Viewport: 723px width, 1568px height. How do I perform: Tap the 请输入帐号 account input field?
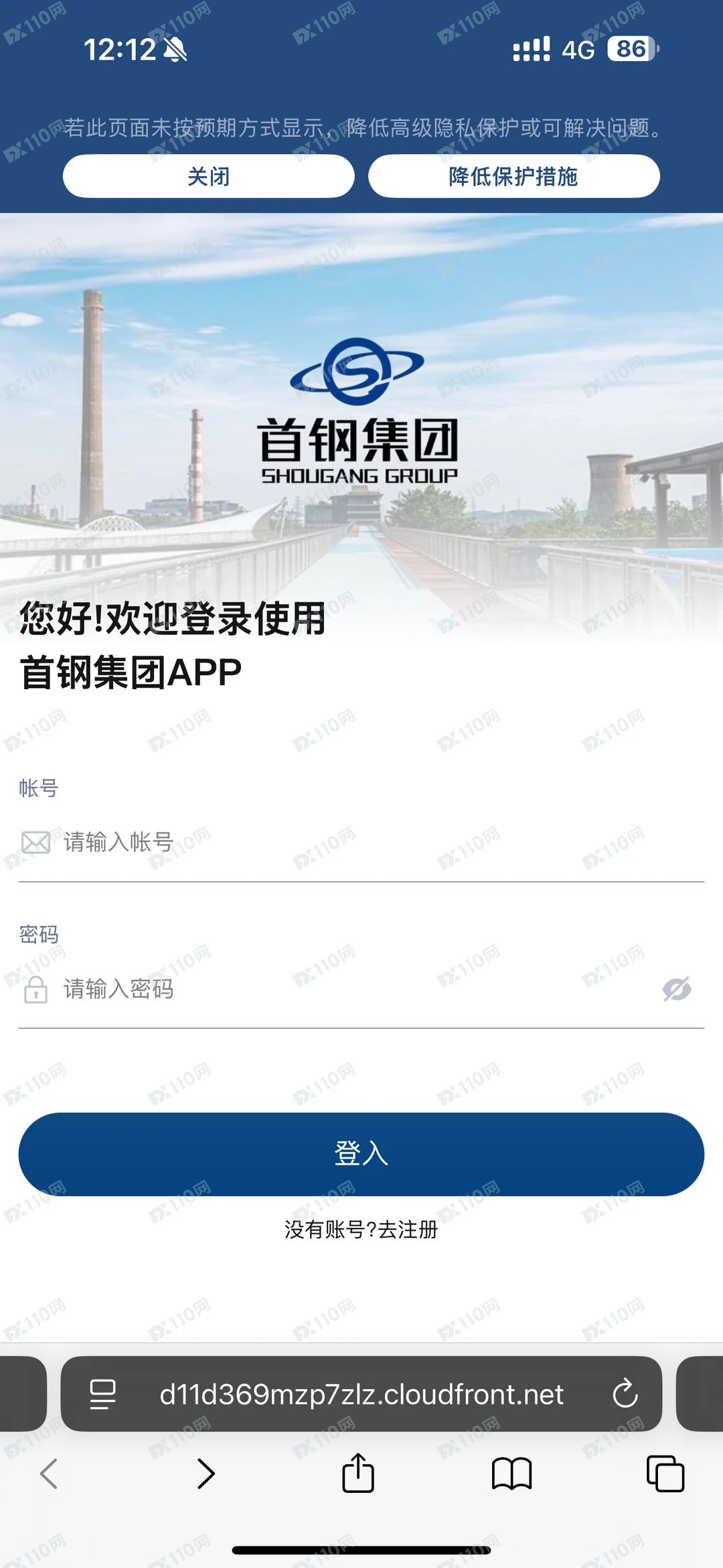click(x=268, y=842)
